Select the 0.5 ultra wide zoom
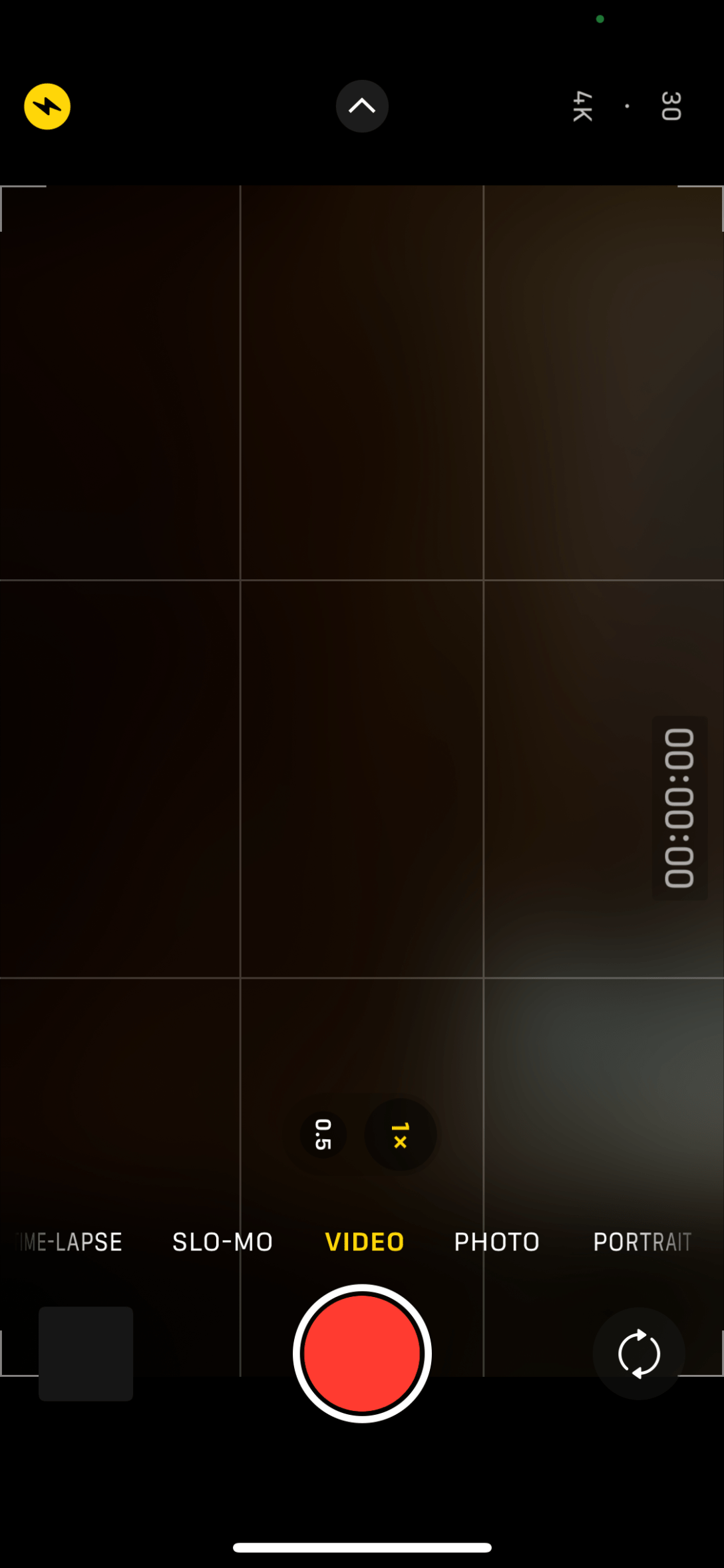 coord(323,1135)
